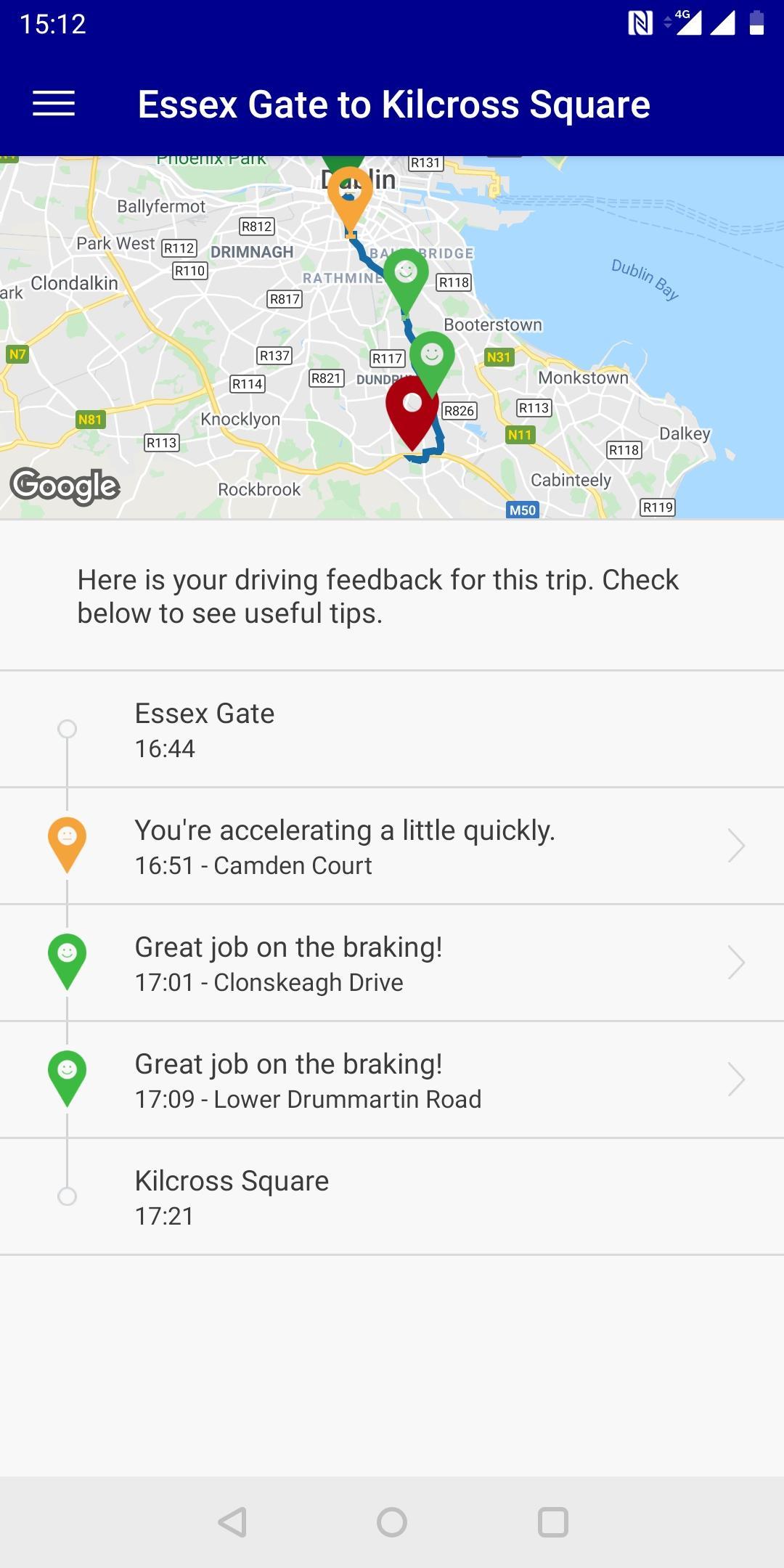This screenshot has width=784, height=1568.
Task: Go back using system back button
Action: (232, 1522)
